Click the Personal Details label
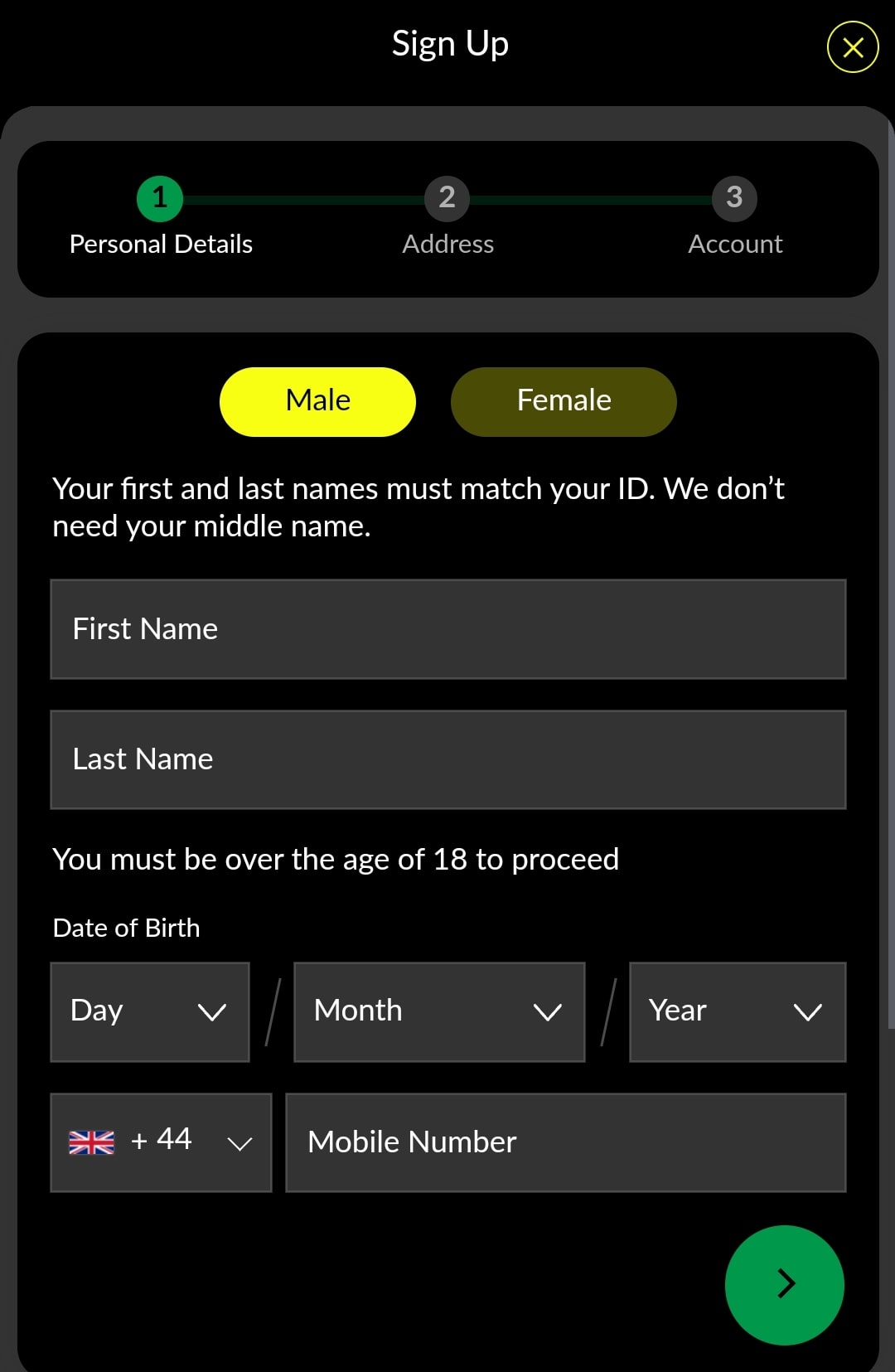The image size is (895, 1372). 161,243
